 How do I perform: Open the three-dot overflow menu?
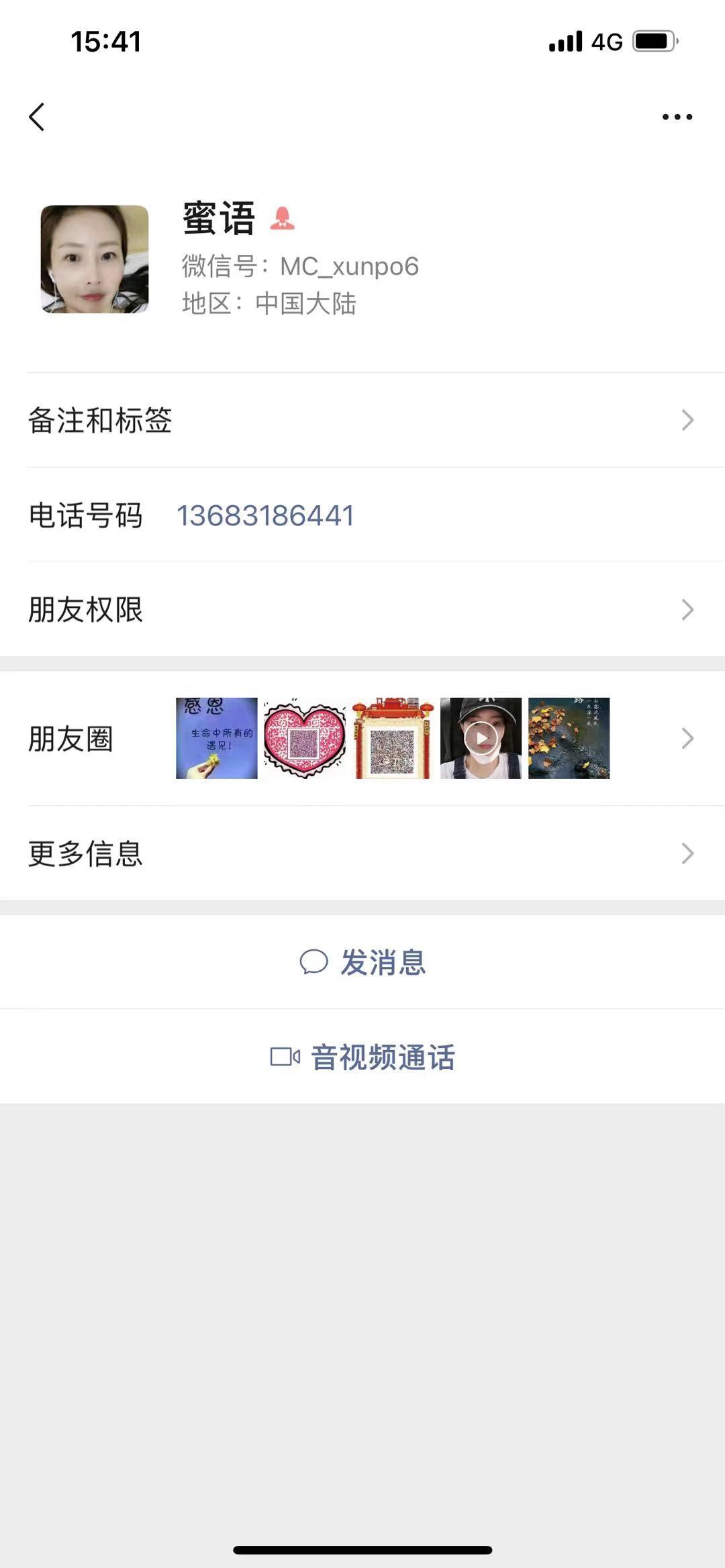[677, 117]
